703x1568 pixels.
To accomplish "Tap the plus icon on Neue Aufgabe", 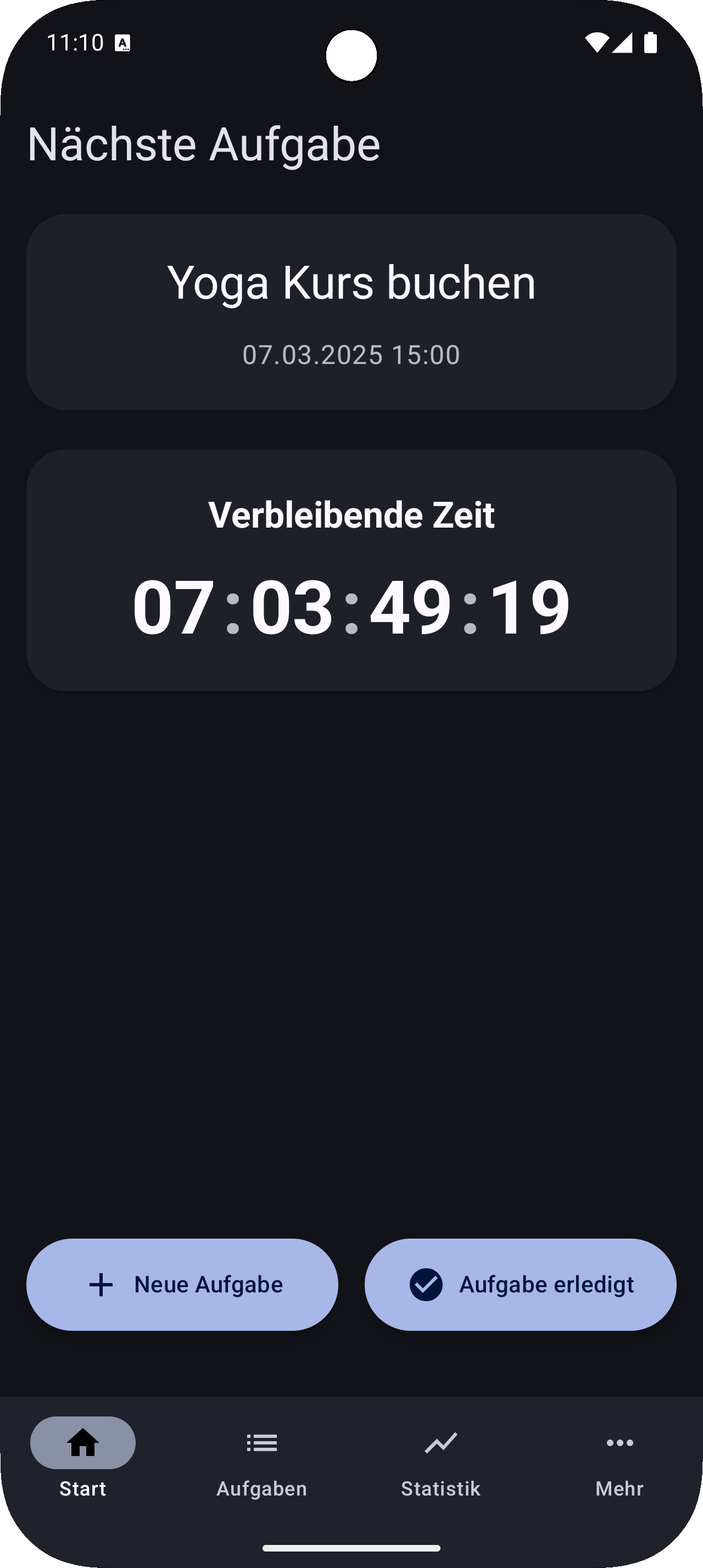I will point(102,1284).
